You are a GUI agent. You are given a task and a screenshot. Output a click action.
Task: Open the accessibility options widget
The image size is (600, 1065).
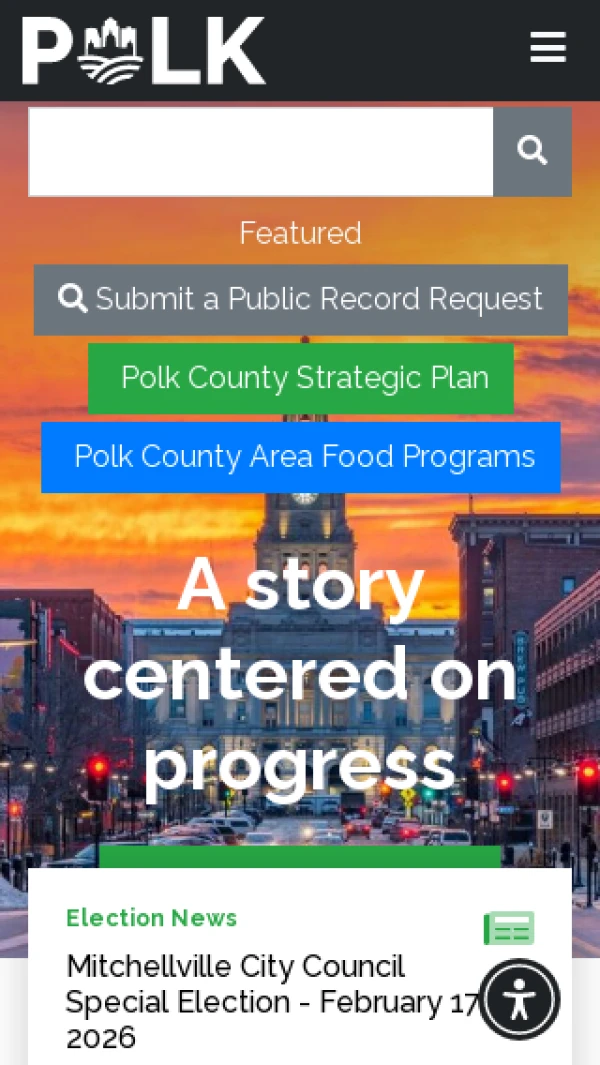coord(519,999)
